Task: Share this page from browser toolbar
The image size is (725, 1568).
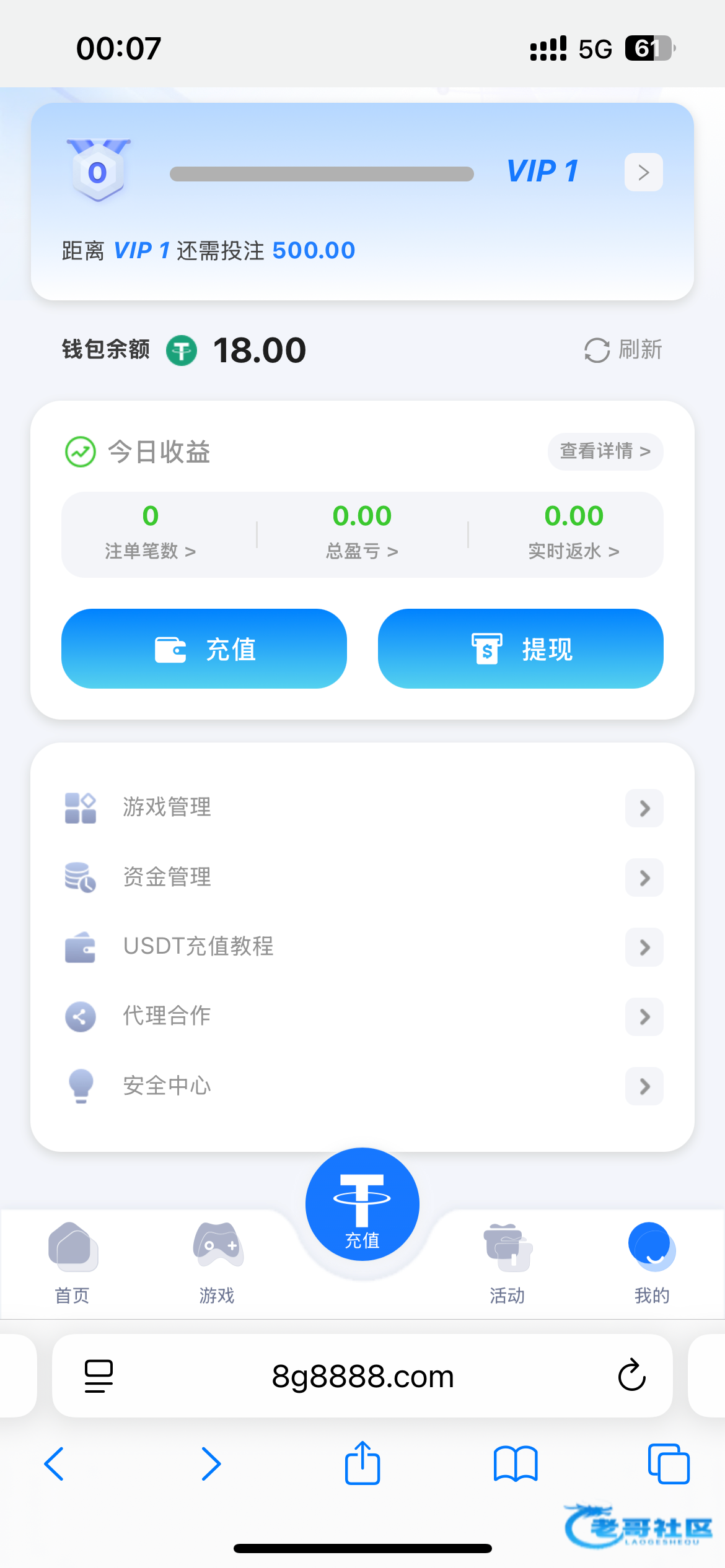Action: pos(362,1463)
